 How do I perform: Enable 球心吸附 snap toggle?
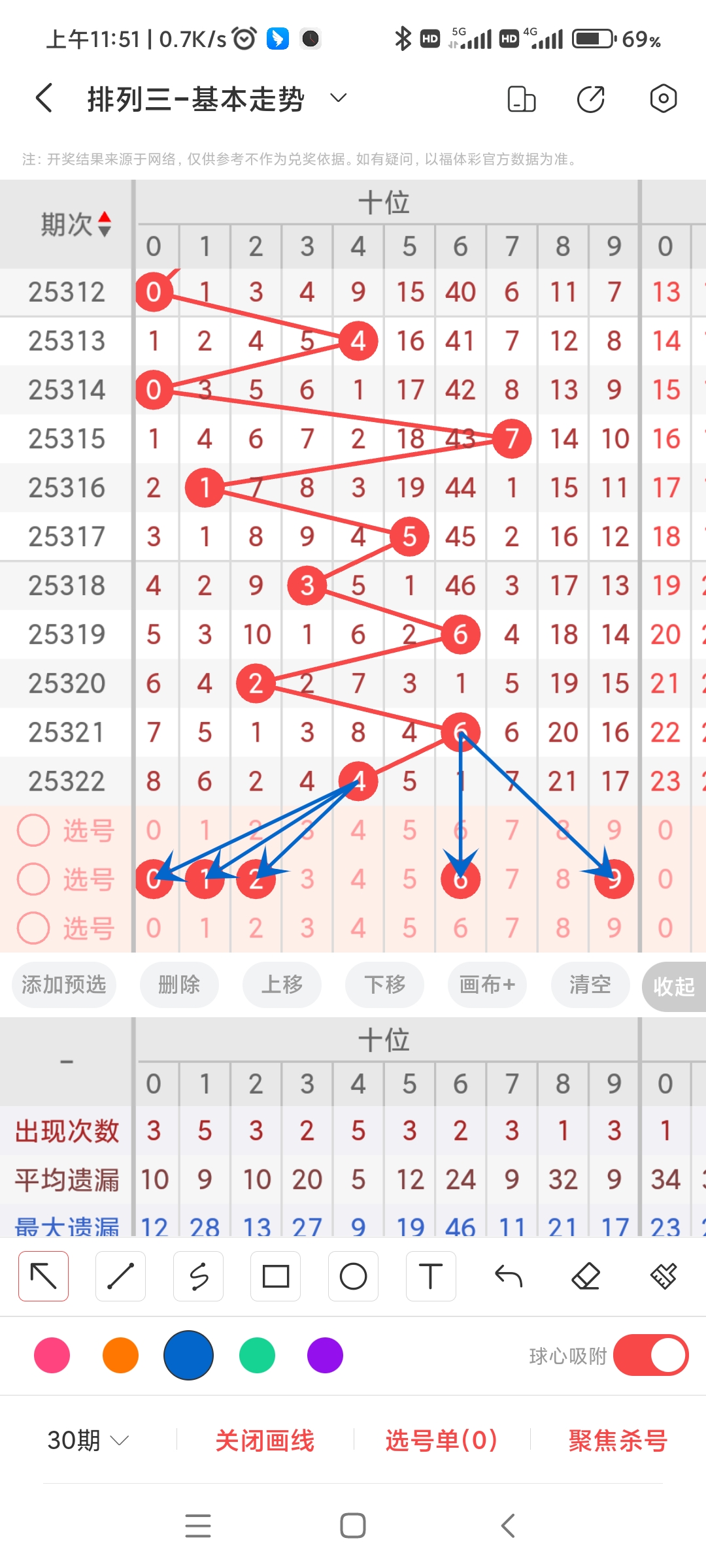click(x=650, y=1356)
